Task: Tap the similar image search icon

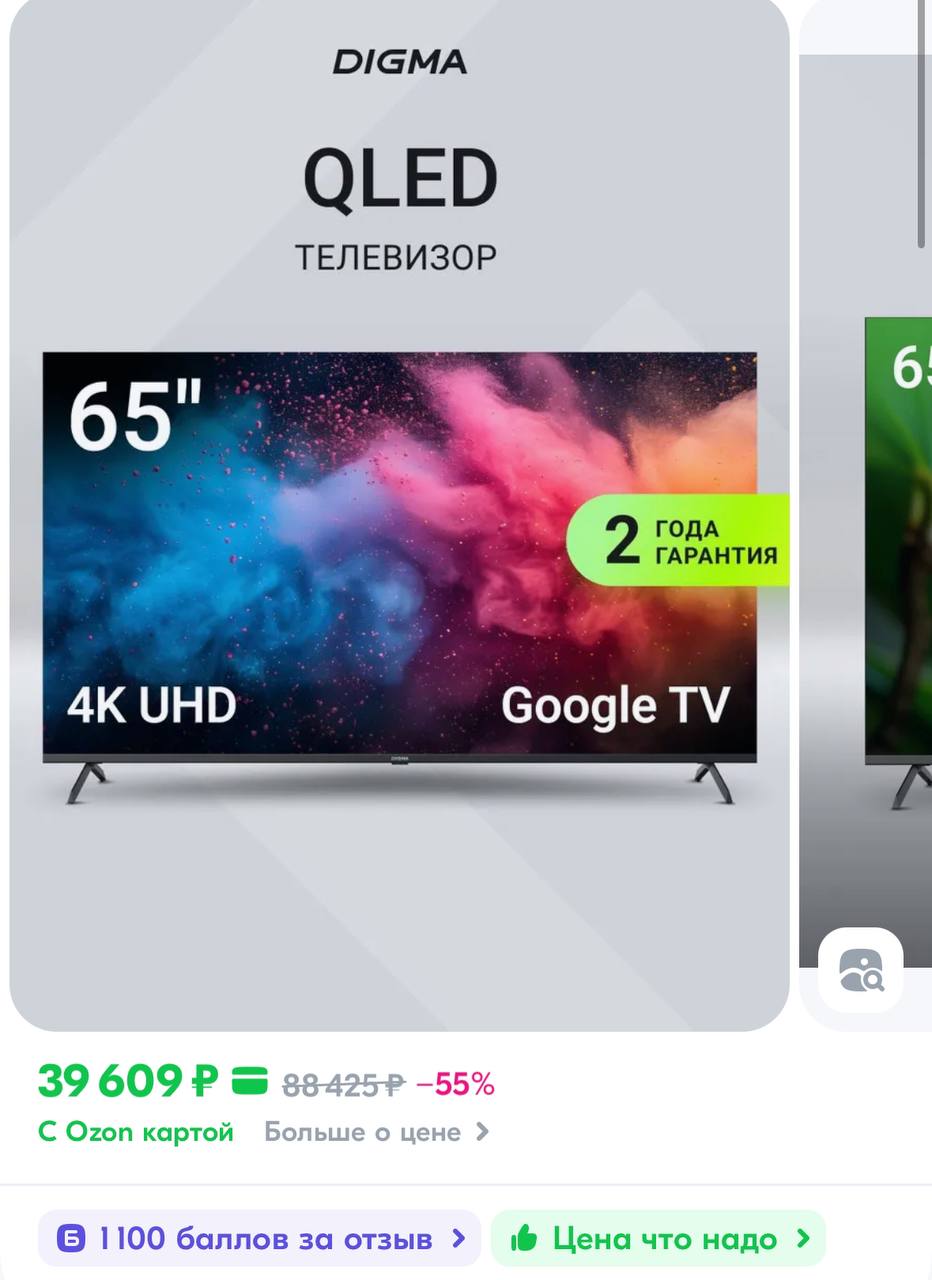Action: pos(860,970)
